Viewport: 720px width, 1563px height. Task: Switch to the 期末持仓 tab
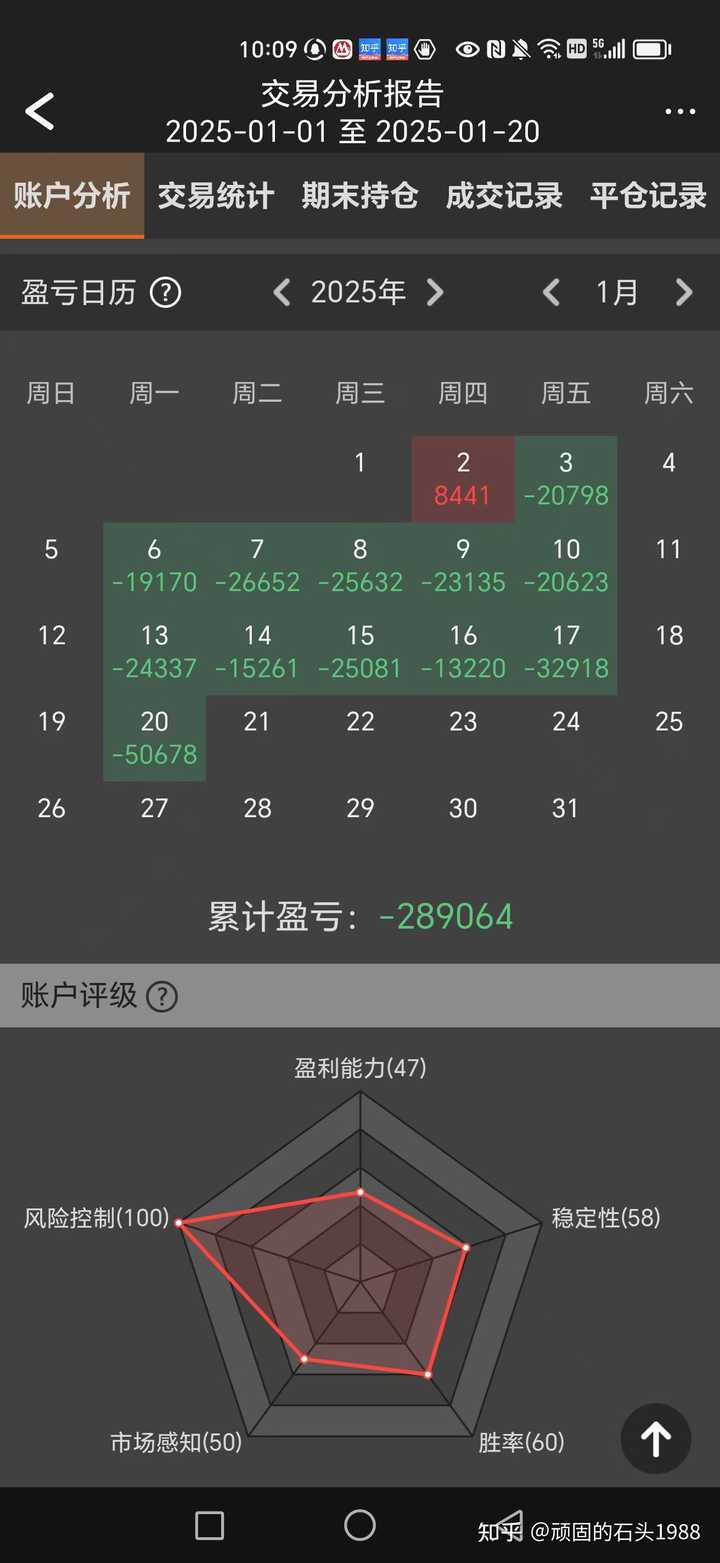(x=358, y=196)
